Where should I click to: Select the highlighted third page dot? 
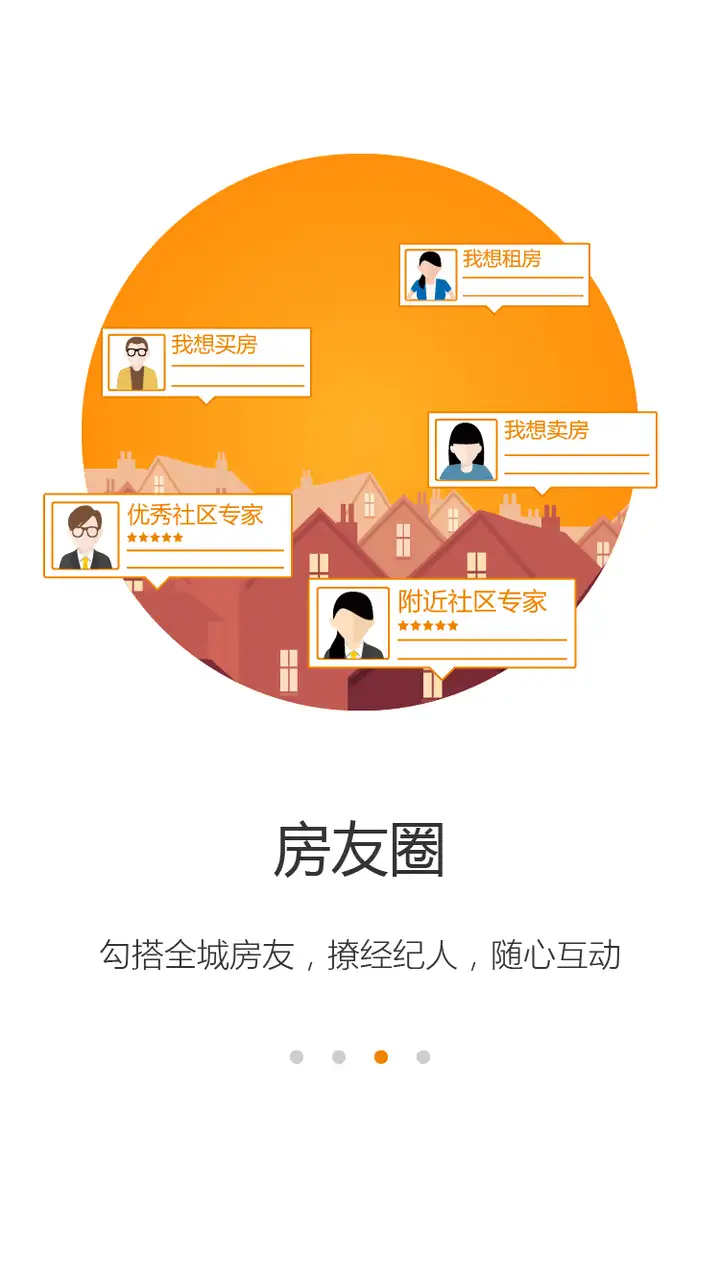[381, 1057]
